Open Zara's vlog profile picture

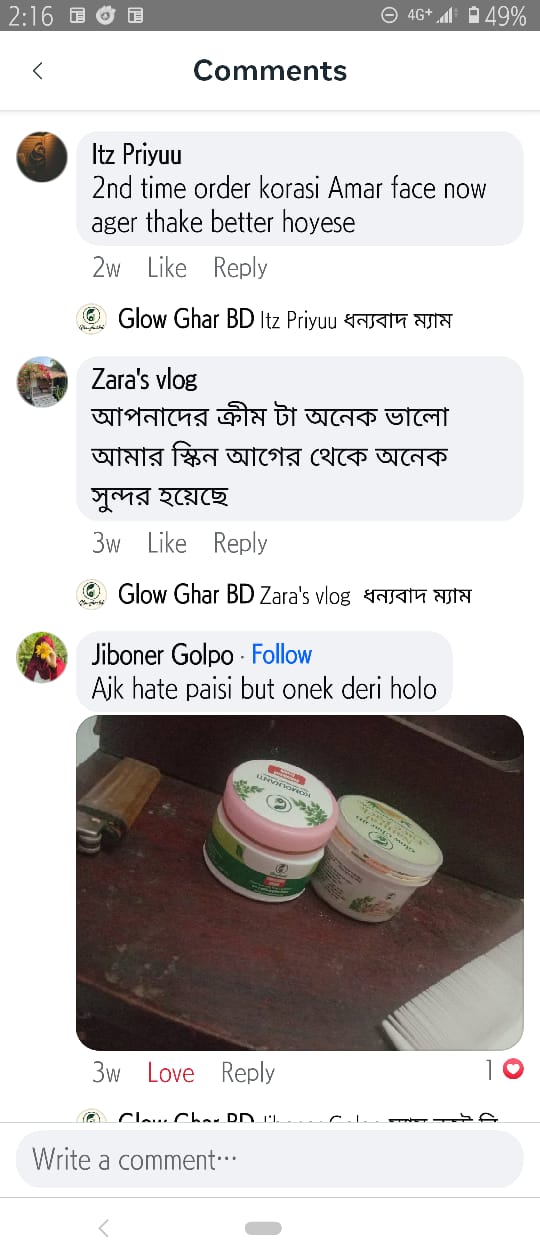click(x=42, y=382)
